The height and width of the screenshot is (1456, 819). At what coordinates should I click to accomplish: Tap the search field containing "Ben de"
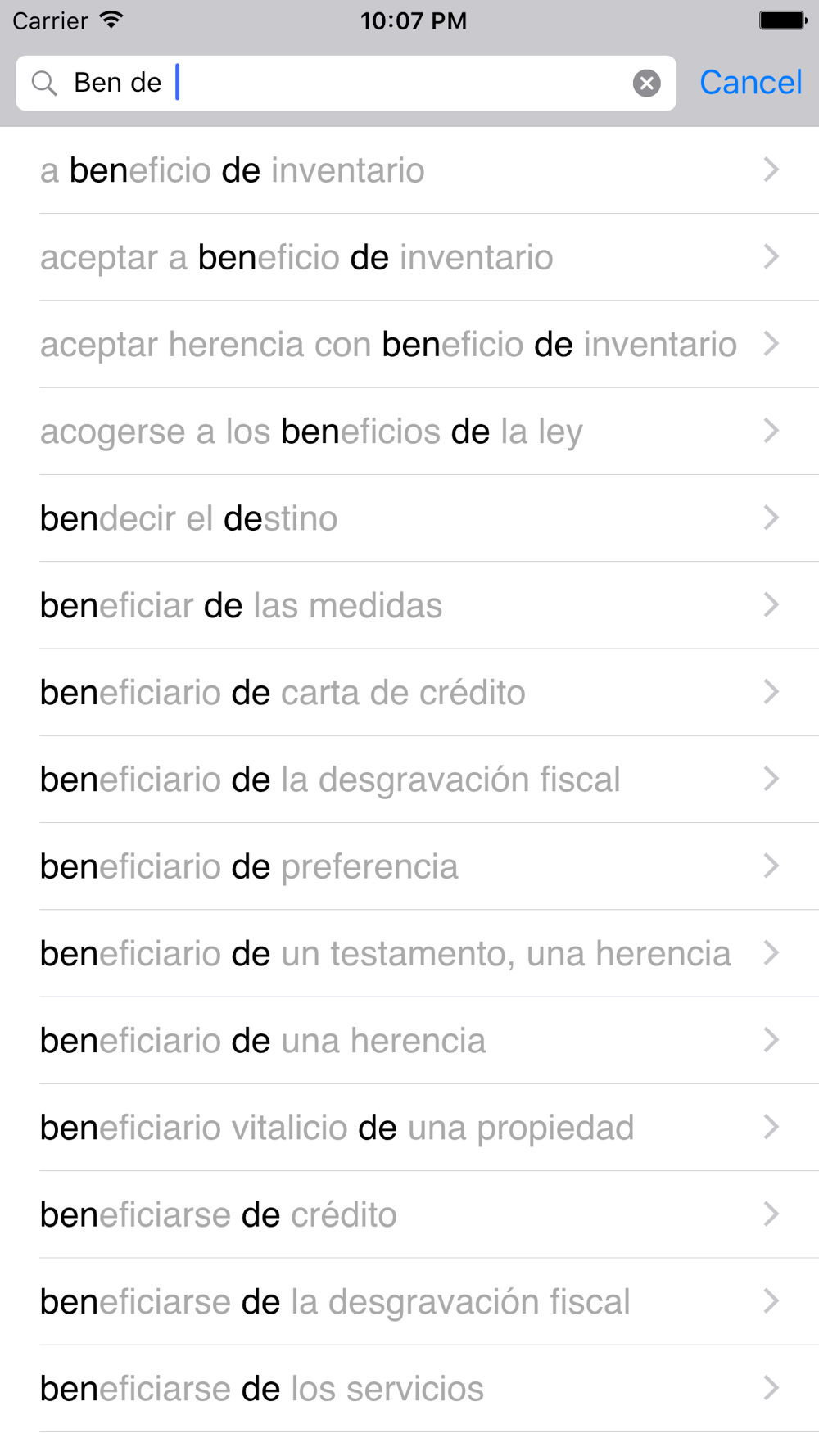click(x=344, y=84)
